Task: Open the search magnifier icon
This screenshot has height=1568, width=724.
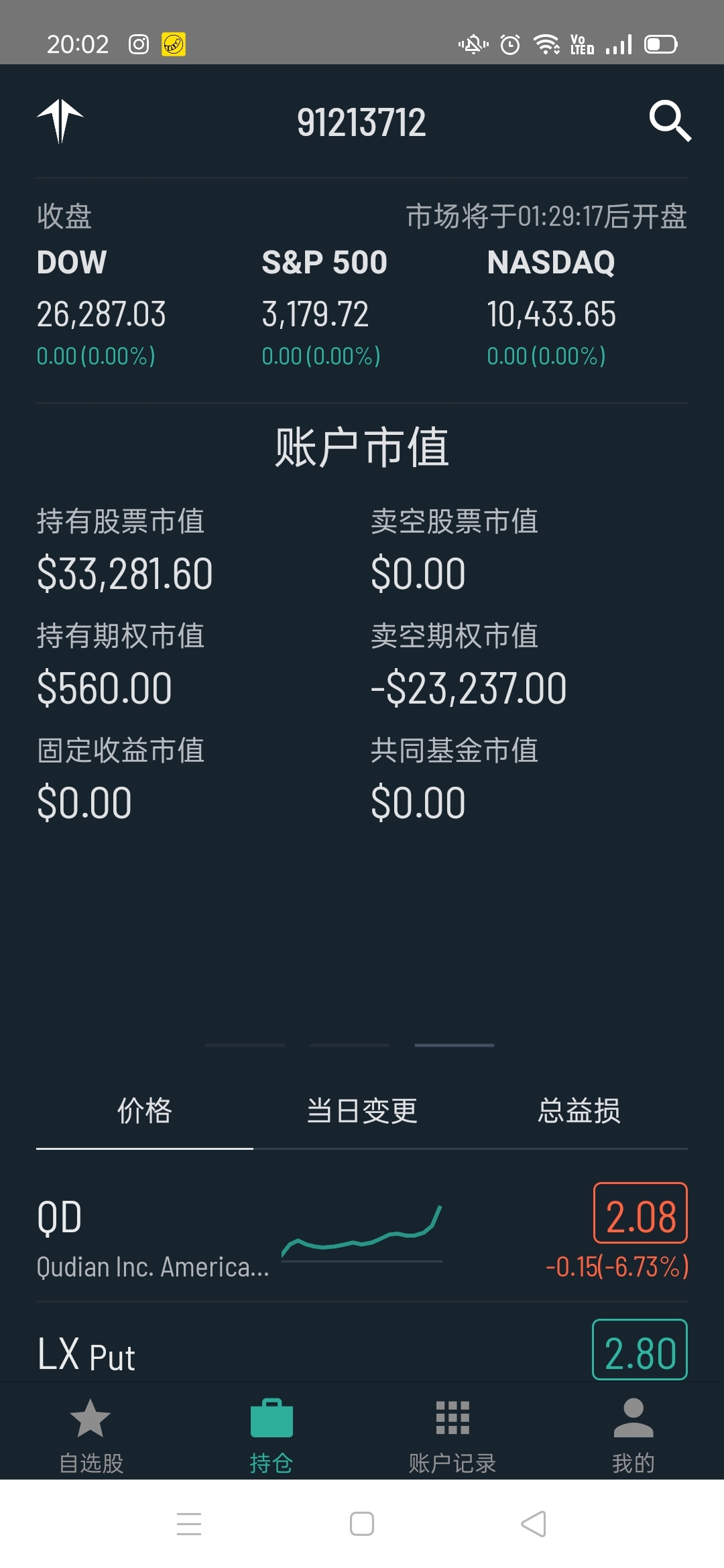Action: point(670,121)
